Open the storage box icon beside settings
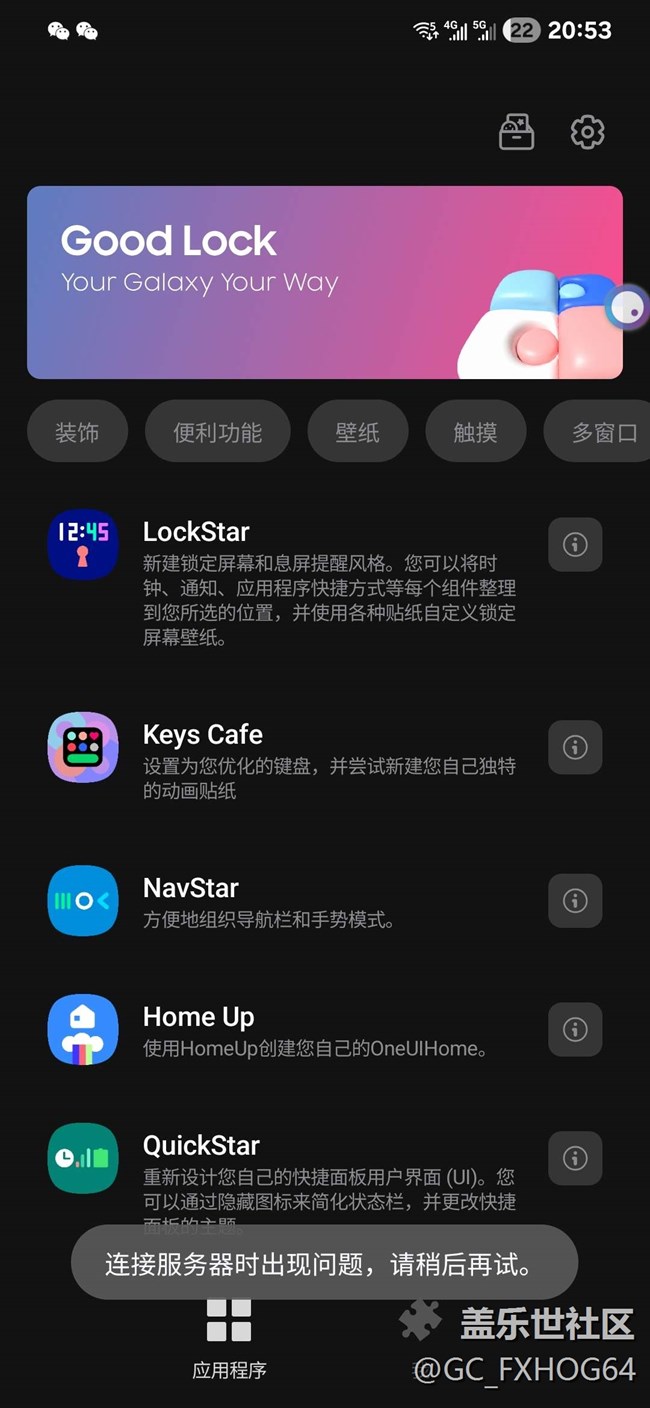Viewport: 650px width, 1408px height. [516, 132]
